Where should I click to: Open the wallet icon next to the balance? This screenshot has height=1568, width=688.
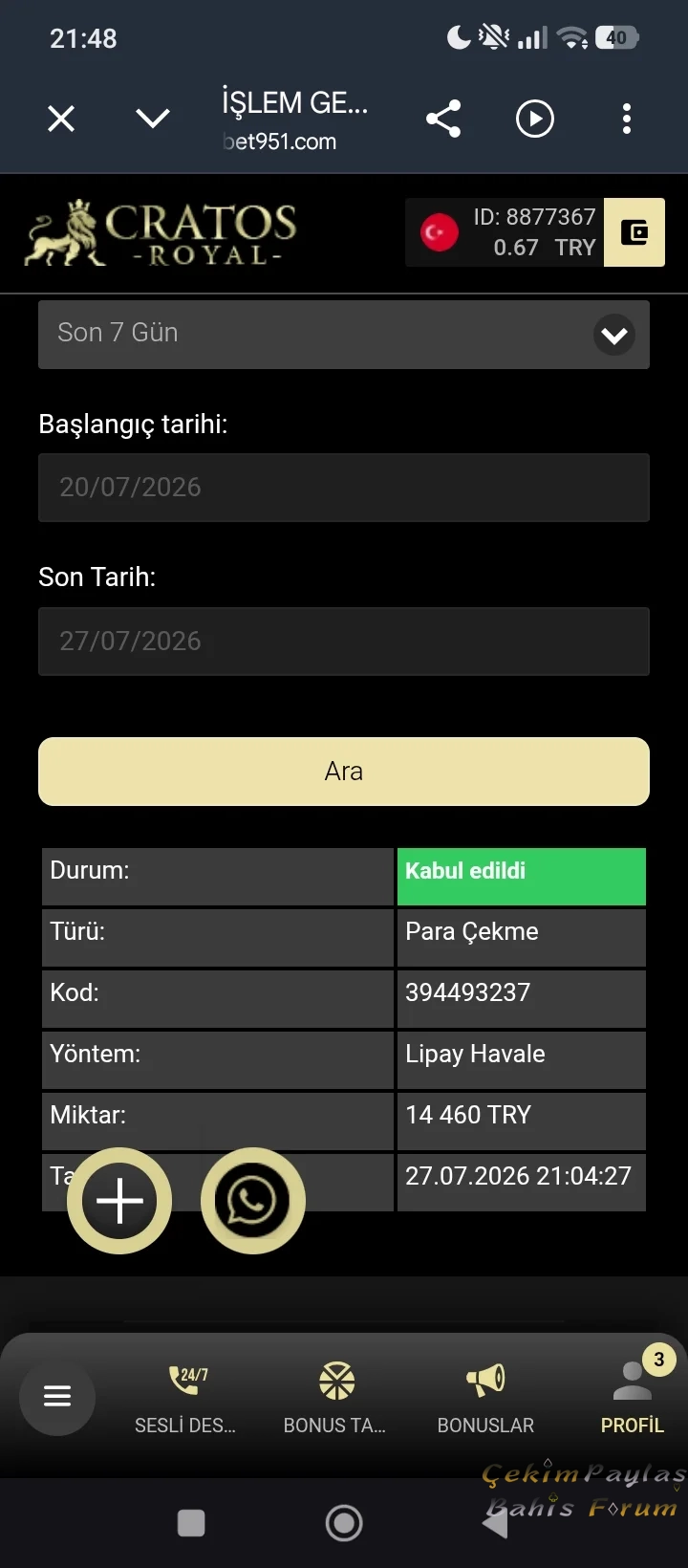(x=634, y=231)
